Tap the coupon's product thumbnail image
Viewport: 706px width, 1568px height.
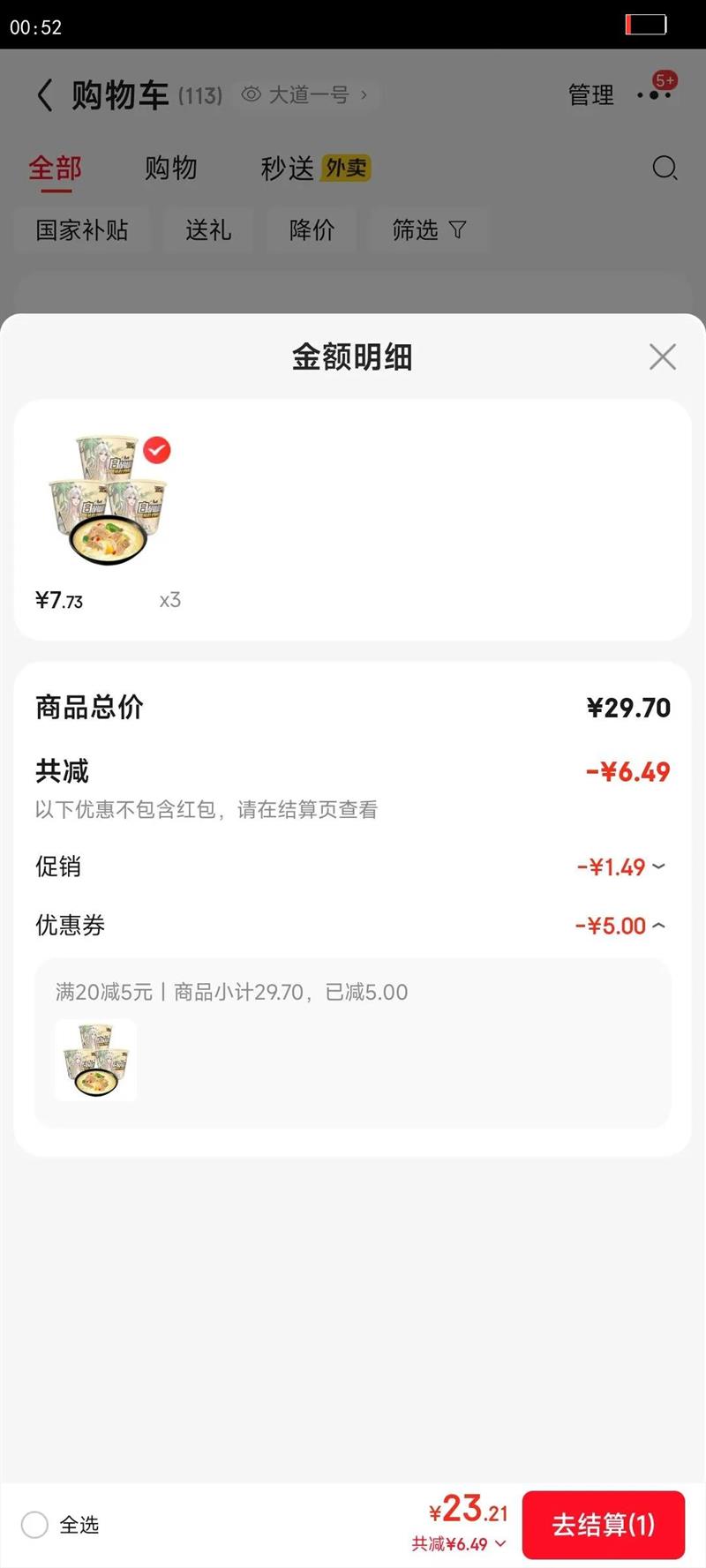(x=95, y=1060)
